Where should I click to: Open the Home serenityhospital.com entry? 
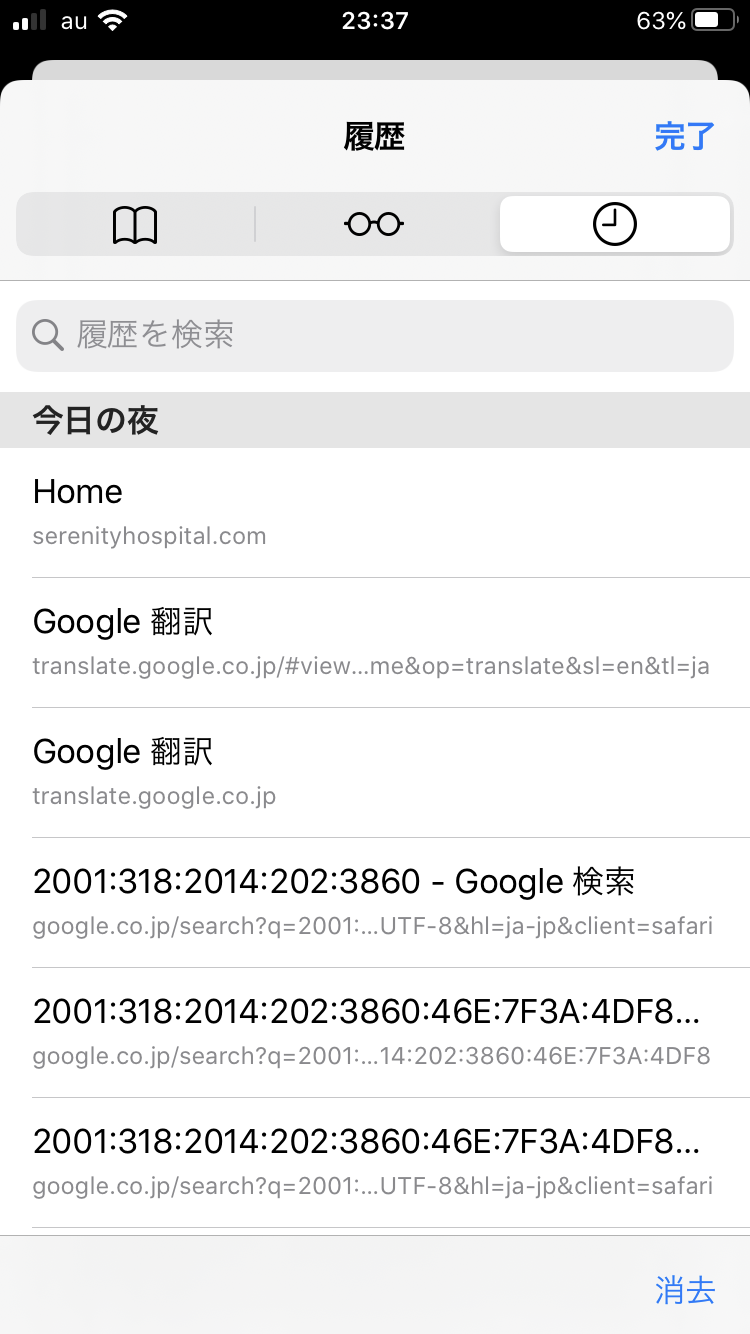[x=375, y=512]
